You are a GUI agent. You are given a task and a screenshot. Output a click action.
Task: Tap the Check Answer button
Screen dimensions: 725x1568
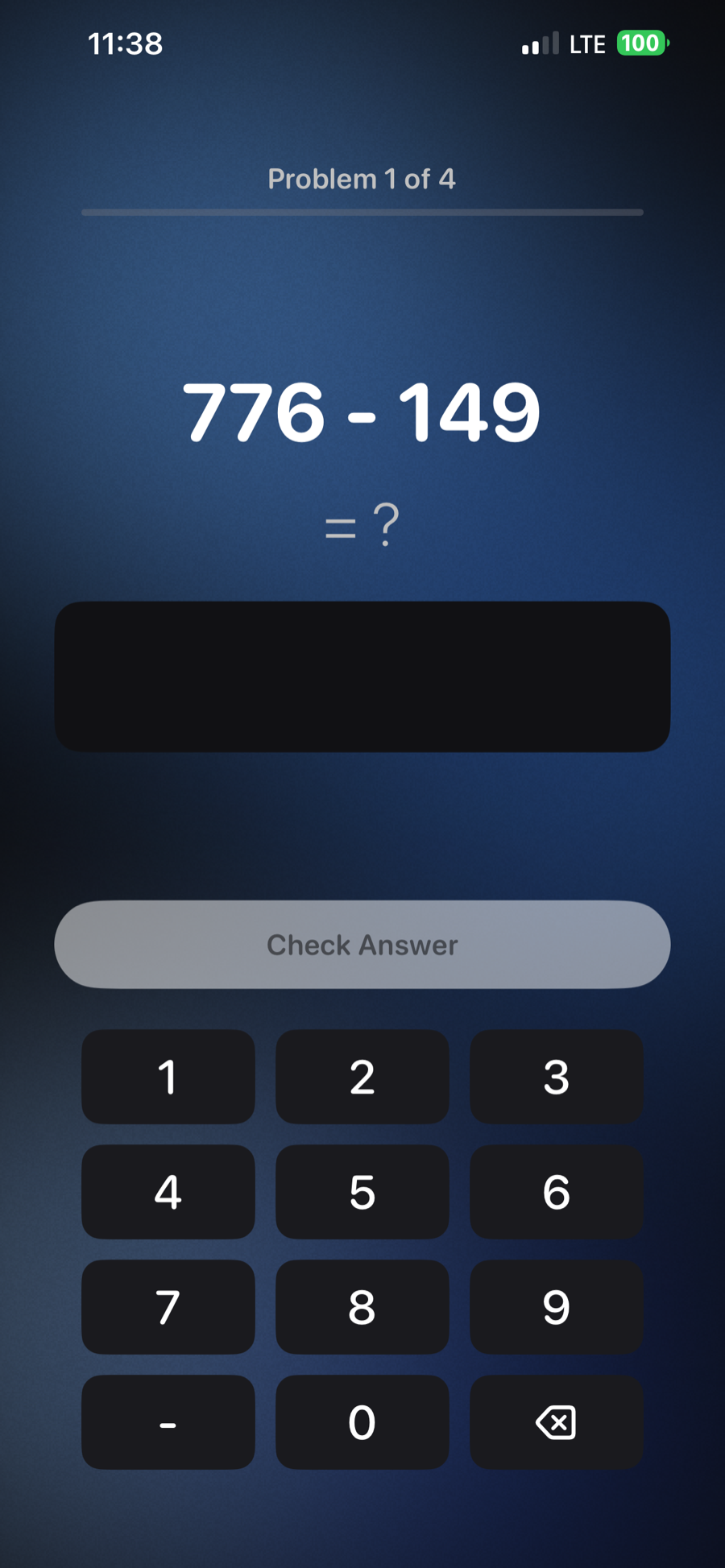[x=362, y=944]
